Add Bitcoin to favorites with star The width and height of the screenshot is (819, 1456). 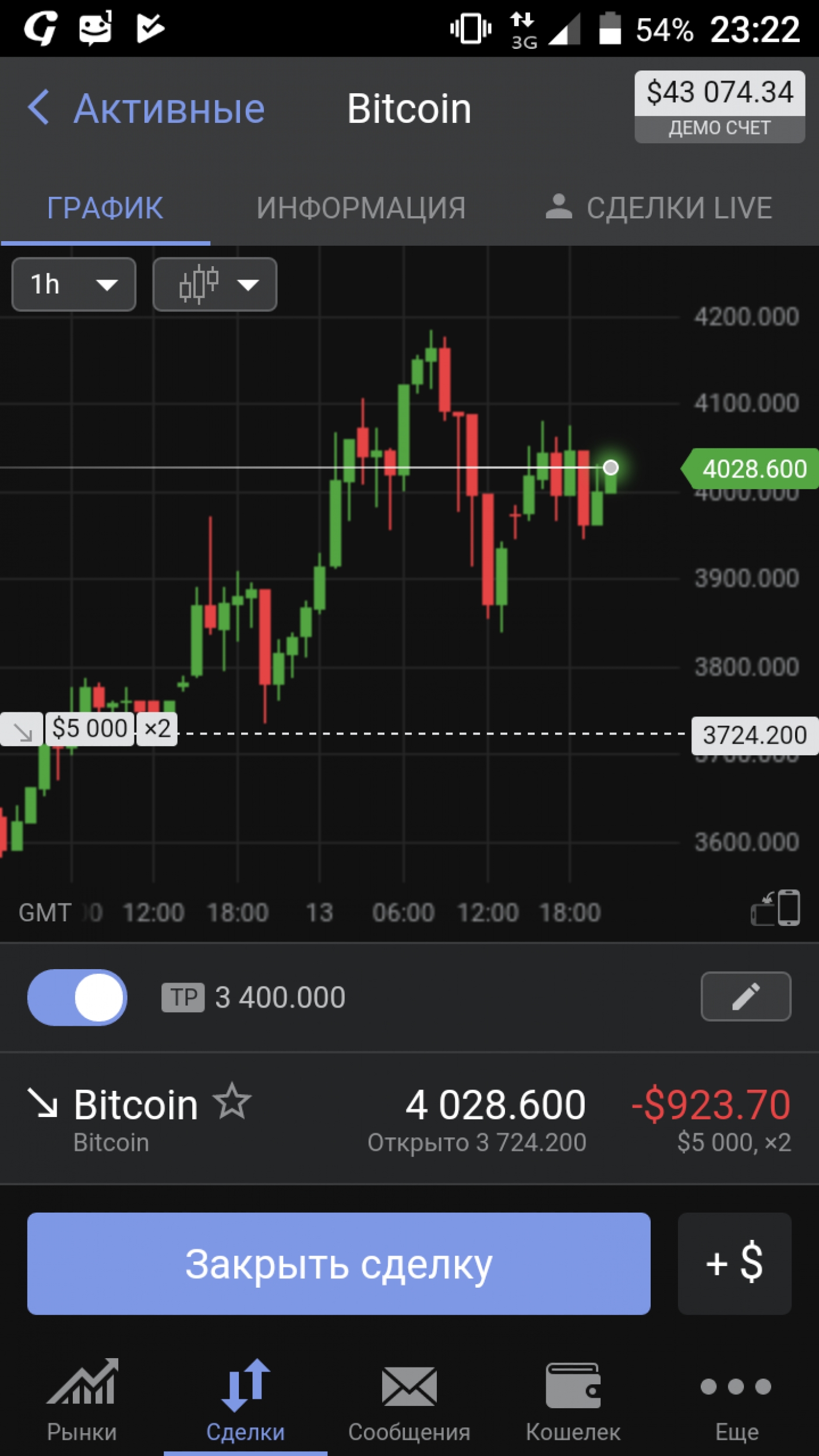click(232, 1101)
